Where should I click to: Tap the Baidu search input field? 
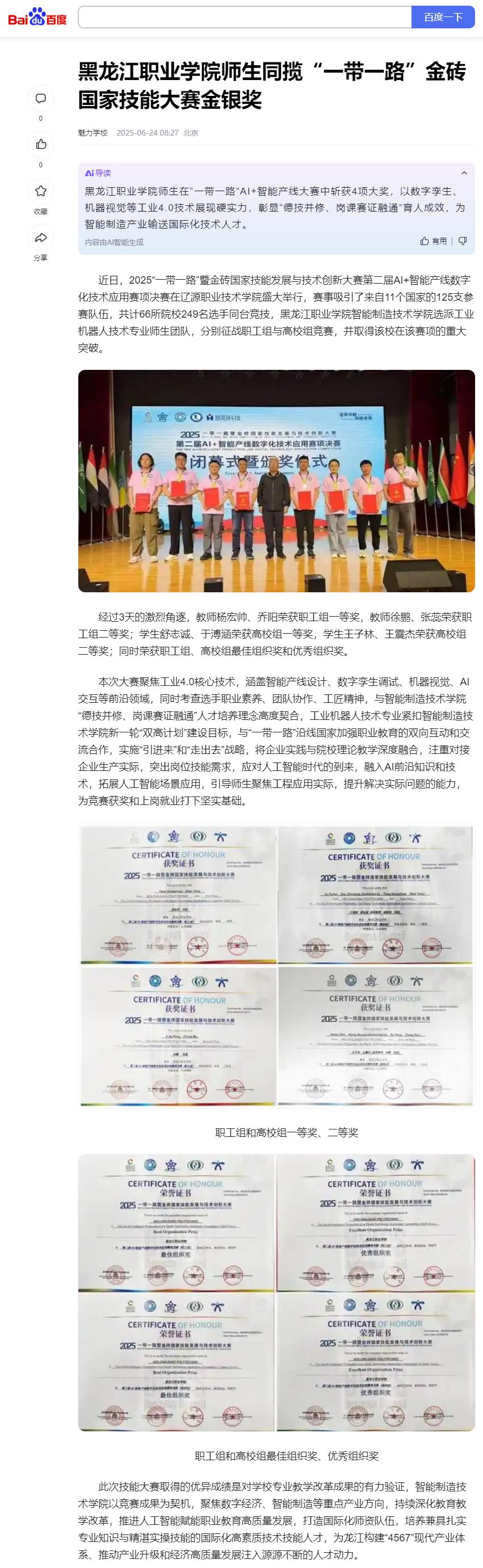pyautogui.click(x=245, y=17)
